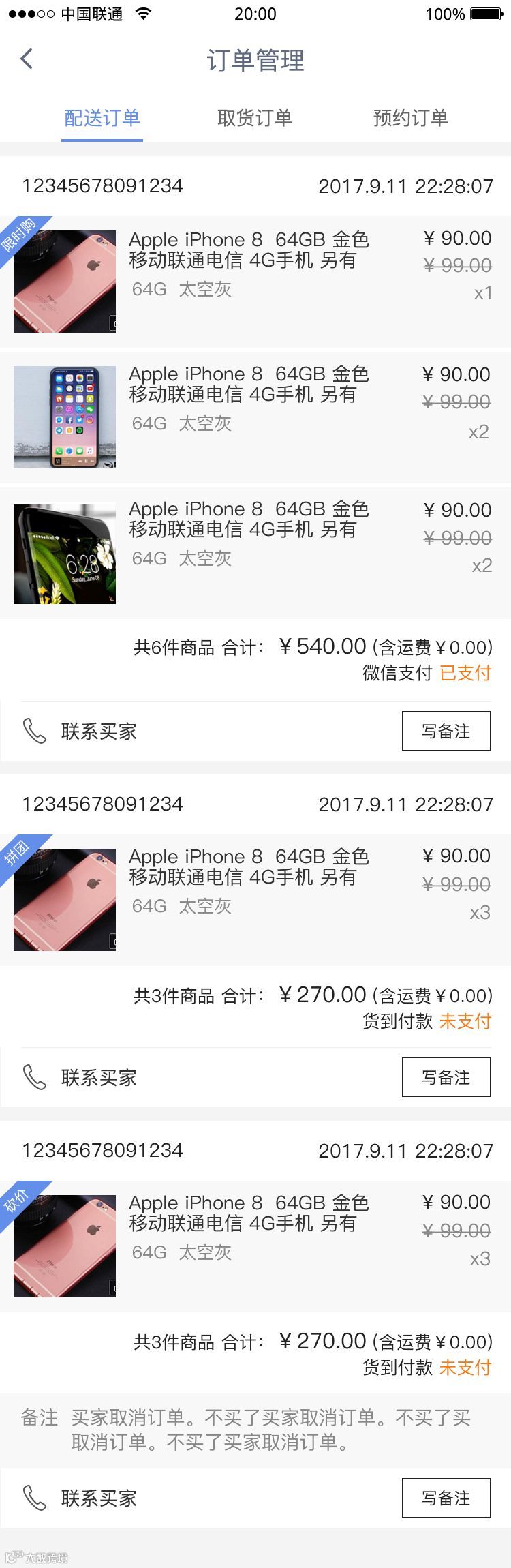Select the 配送订单 tab
The image size is (511, 1568).
[102, 118]
